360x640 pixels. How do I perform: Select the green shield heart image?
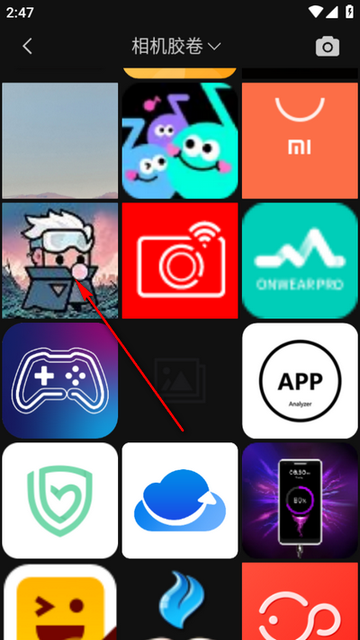pos(60,500)
